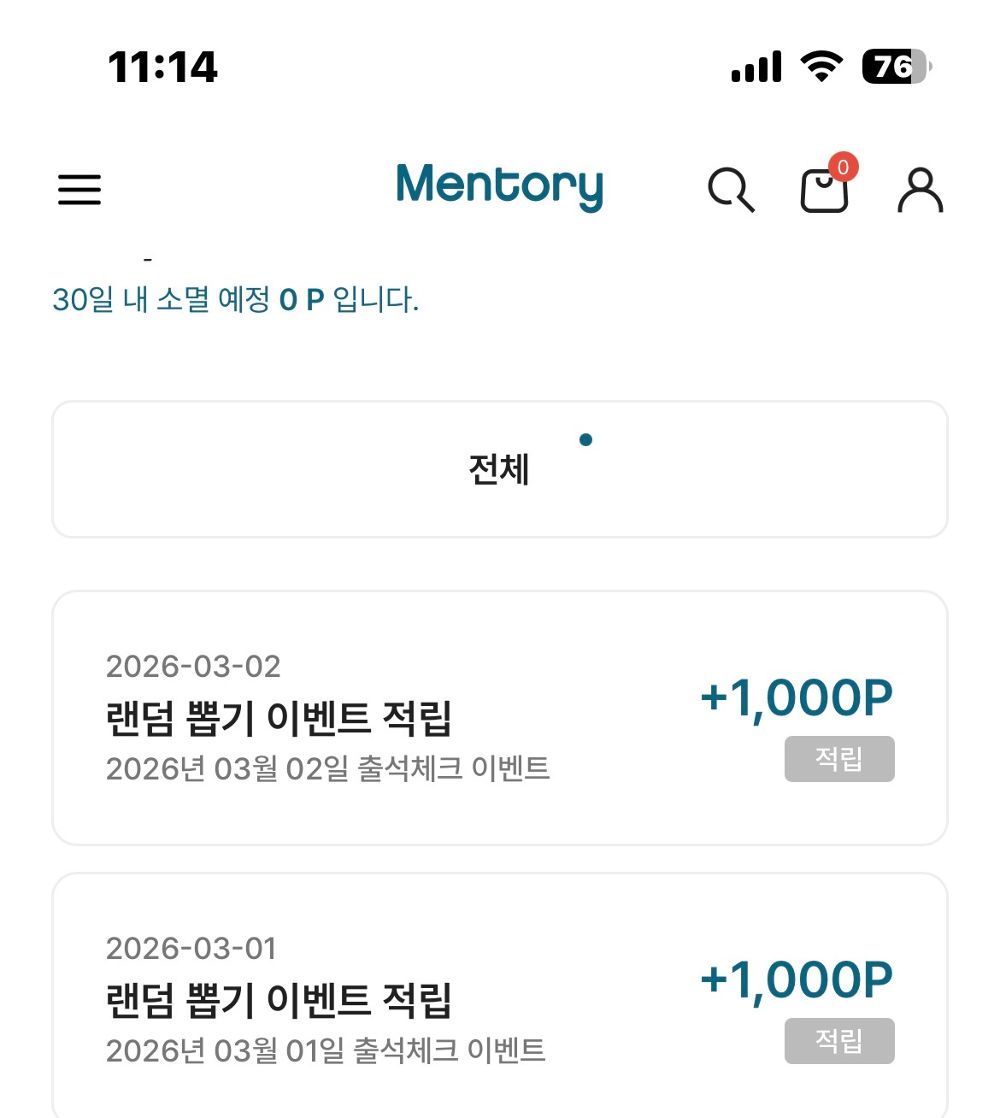Tap the 적립 badge on the 2026-03-02 entry

839,759
